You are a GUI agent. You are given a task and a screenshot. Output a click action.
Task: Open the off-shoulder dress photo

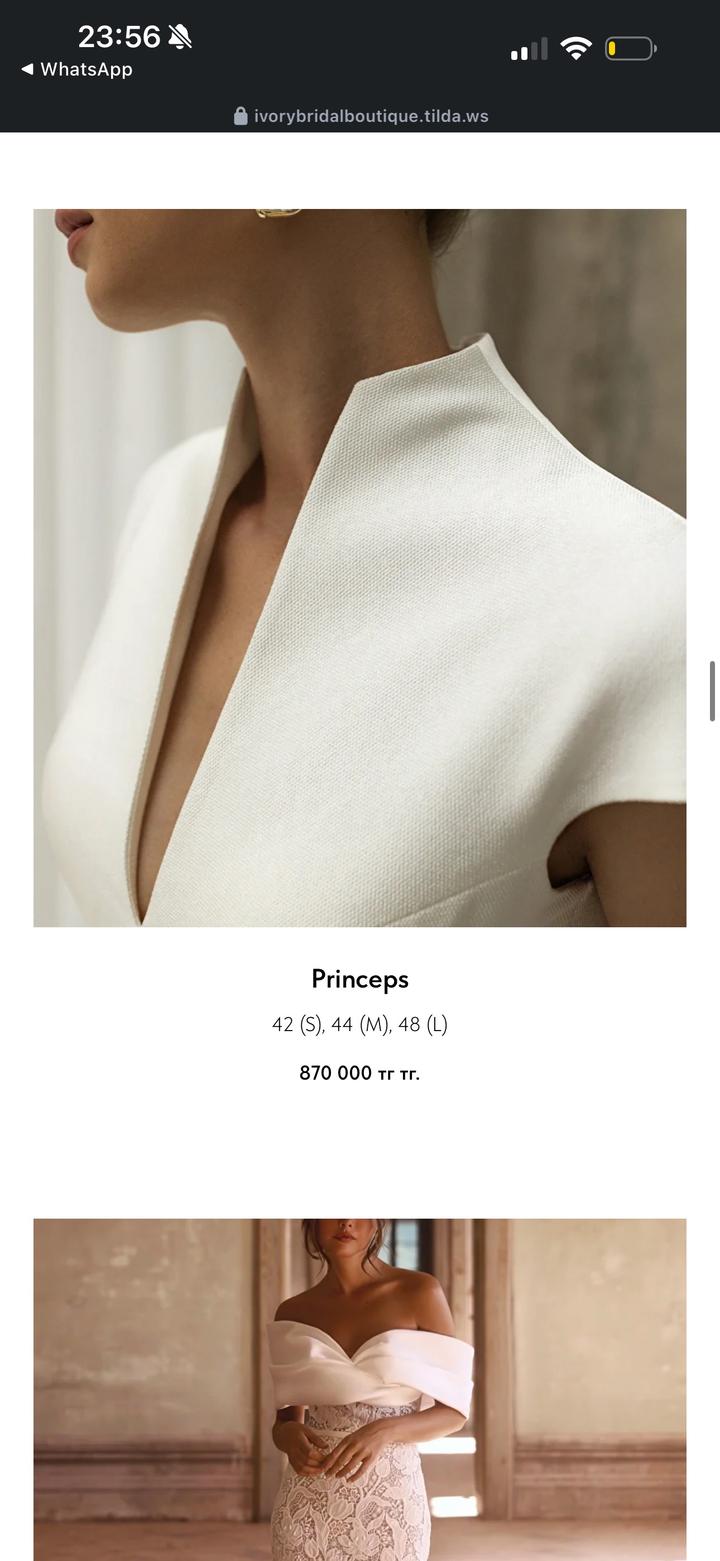click(x=359, y=1390)
